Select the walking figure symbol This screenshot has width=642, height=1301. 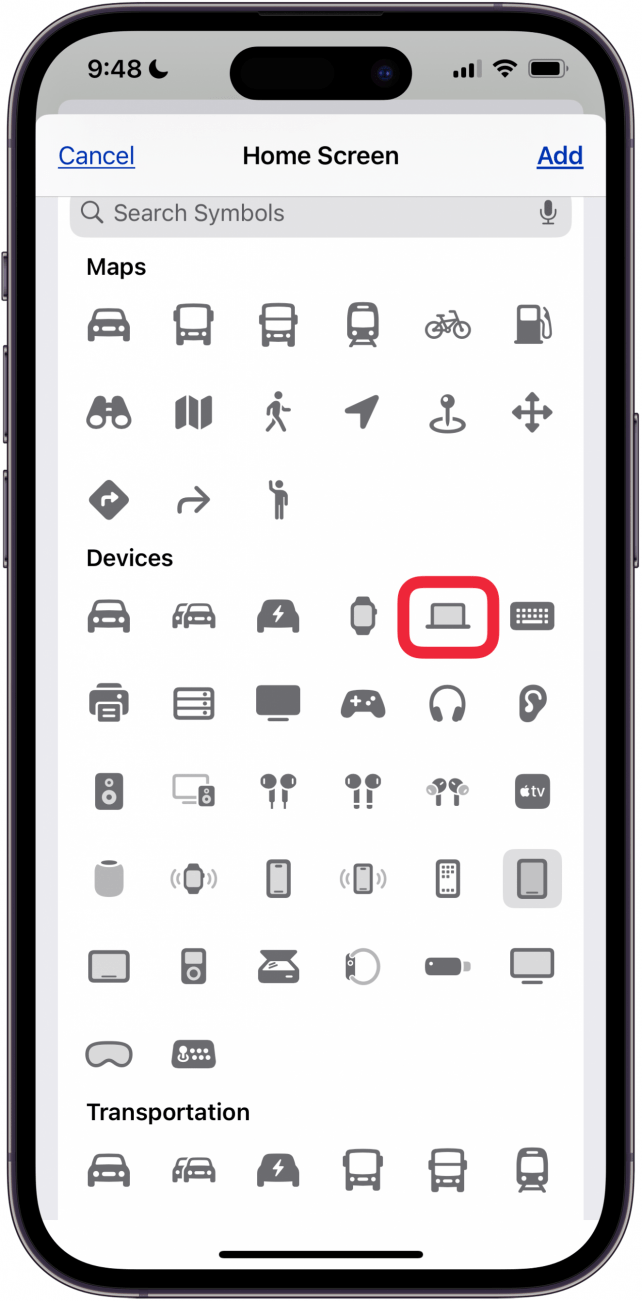(277, 412)
